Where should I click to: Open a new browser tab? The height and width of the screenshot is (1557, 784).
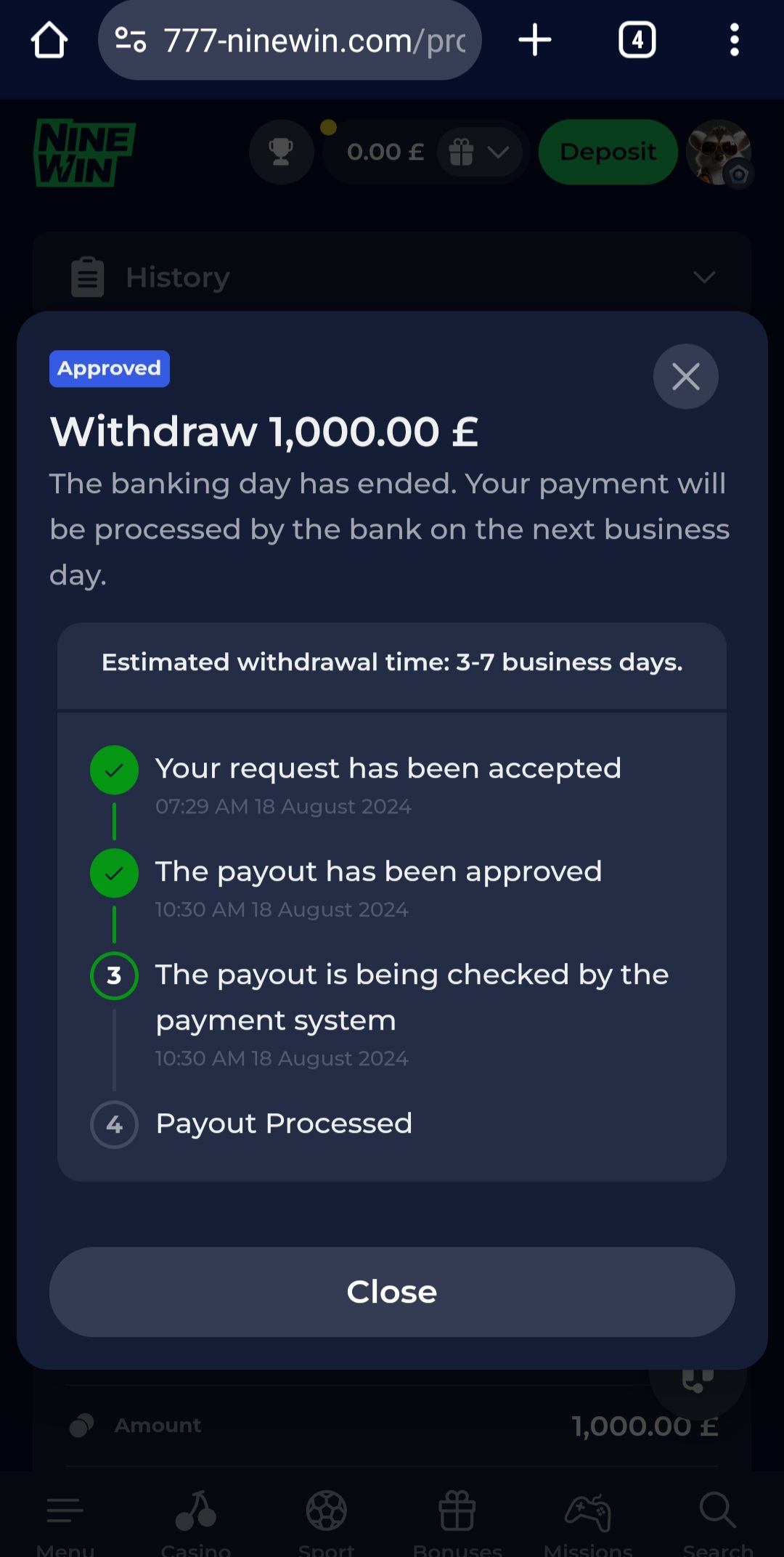click(x=535, y=40)
